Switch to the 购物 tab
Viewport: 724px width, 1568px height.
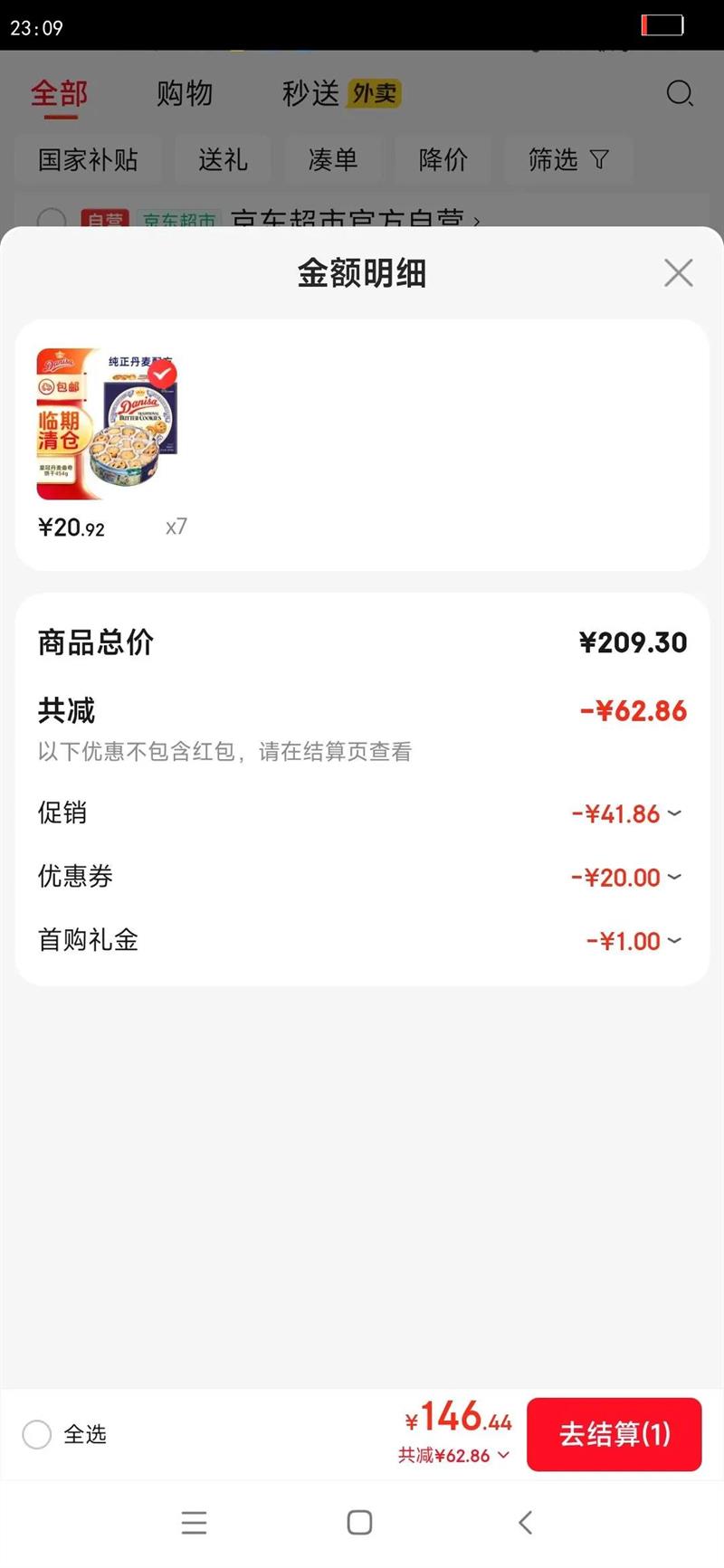pos(186,93)
